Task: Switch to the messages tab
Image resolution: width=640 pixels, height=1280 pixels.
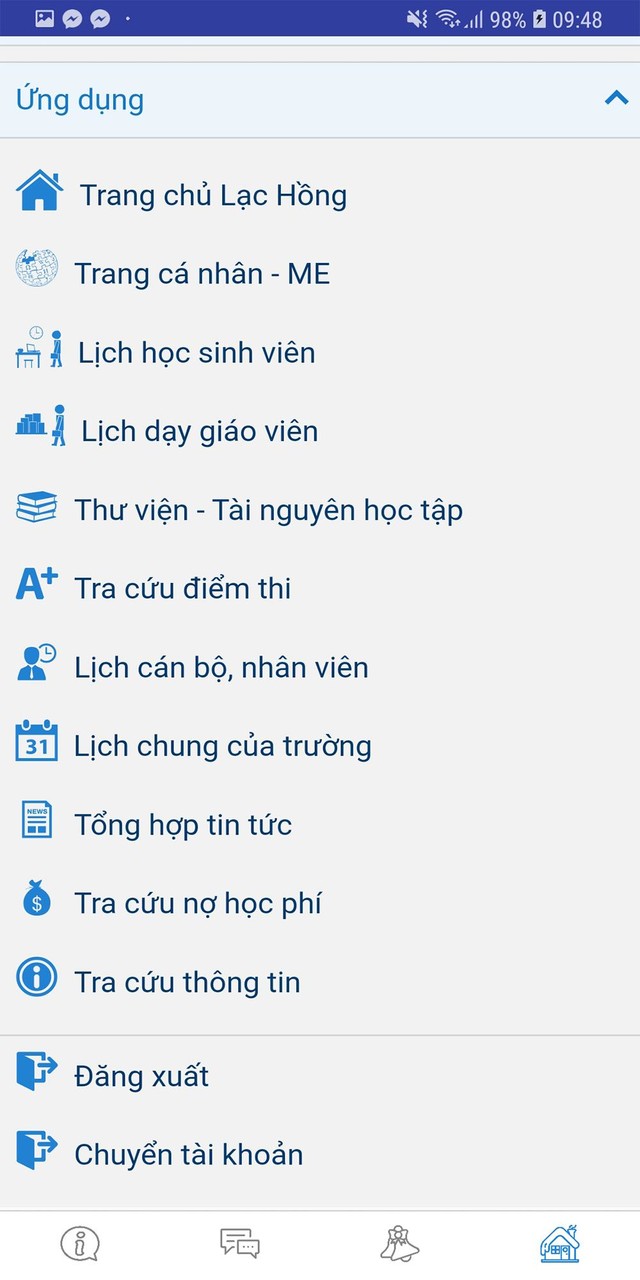Action: click(x=240, y=1244)
